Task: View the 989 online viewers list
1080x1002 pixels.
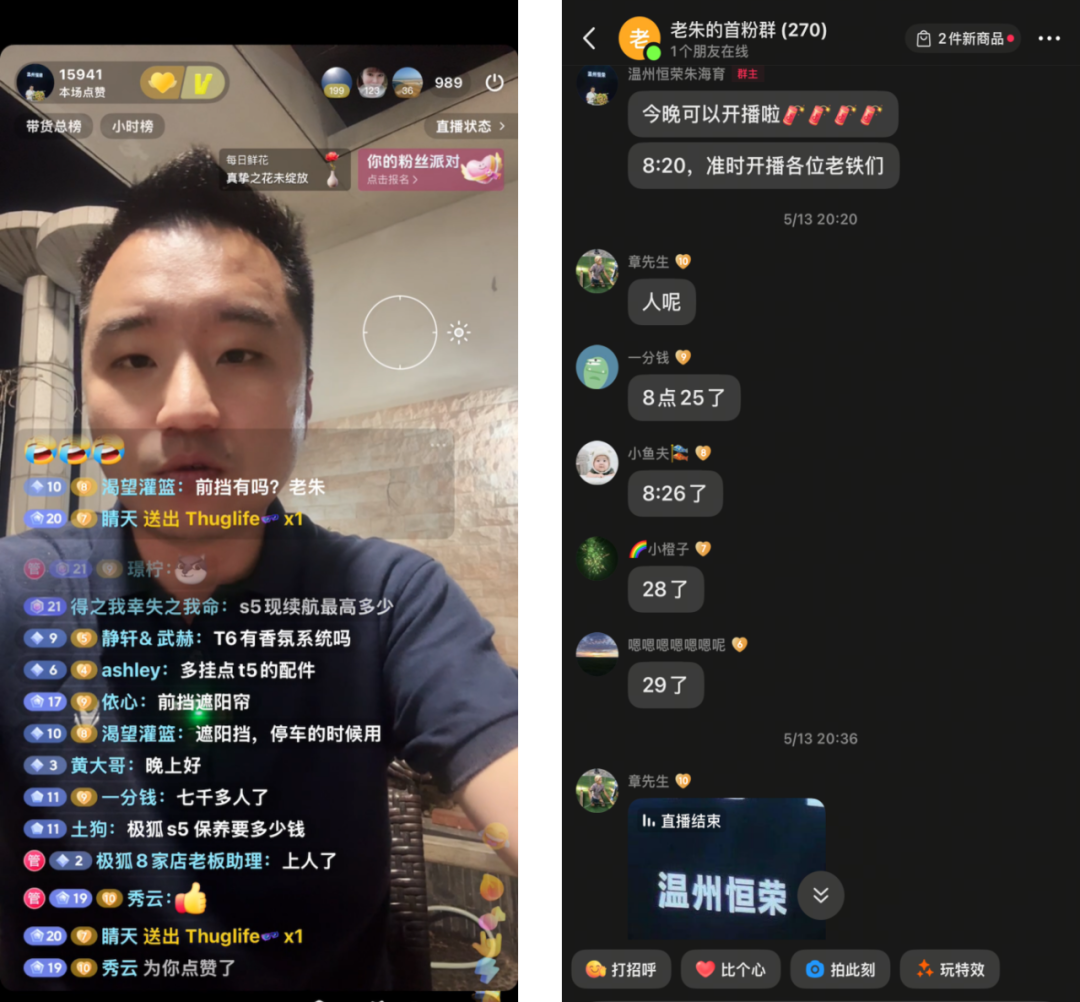Action: [448, 83]
